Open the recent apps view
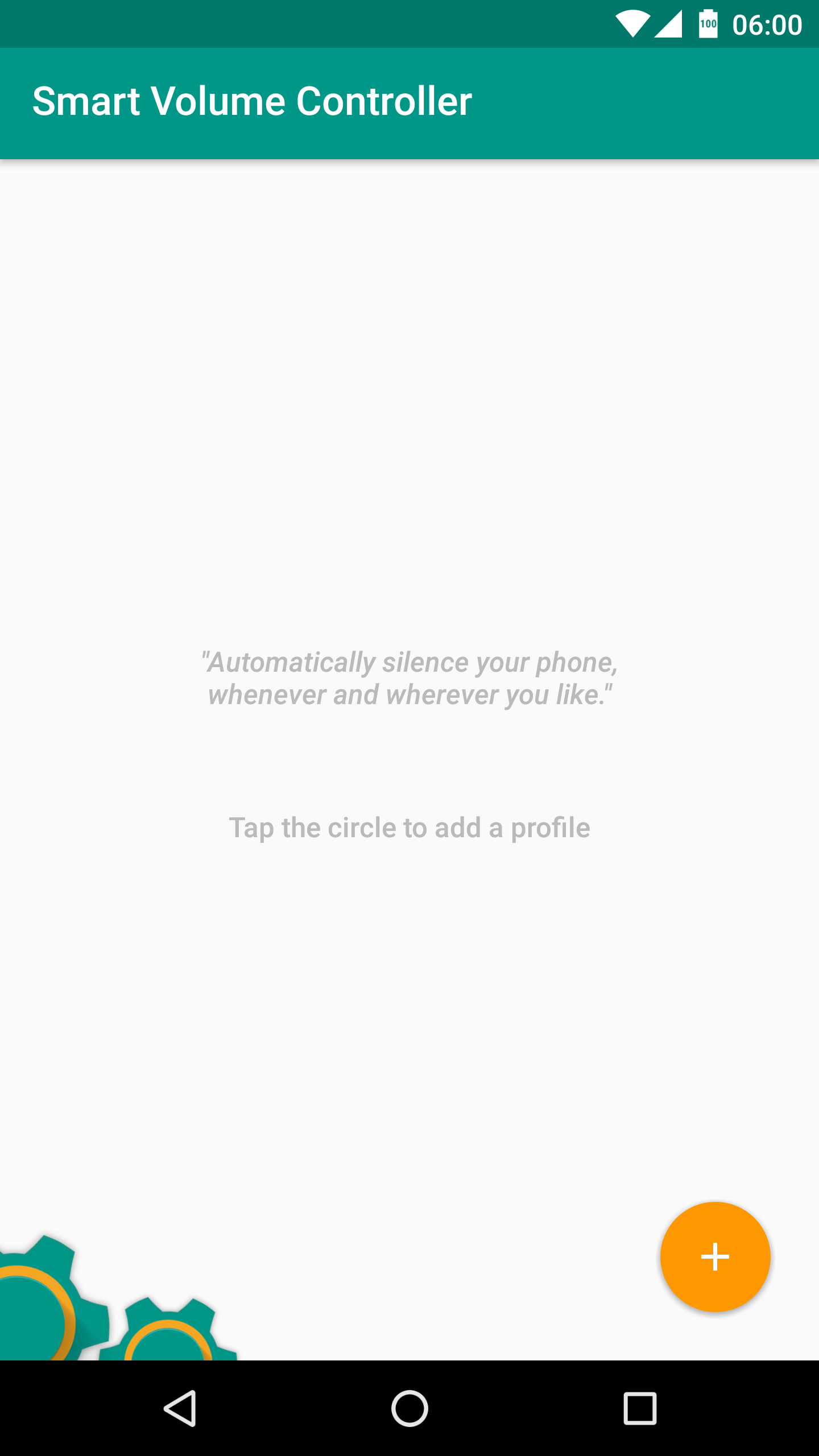The height and width of the screenshot is (1456, 819). [640, 1408]
